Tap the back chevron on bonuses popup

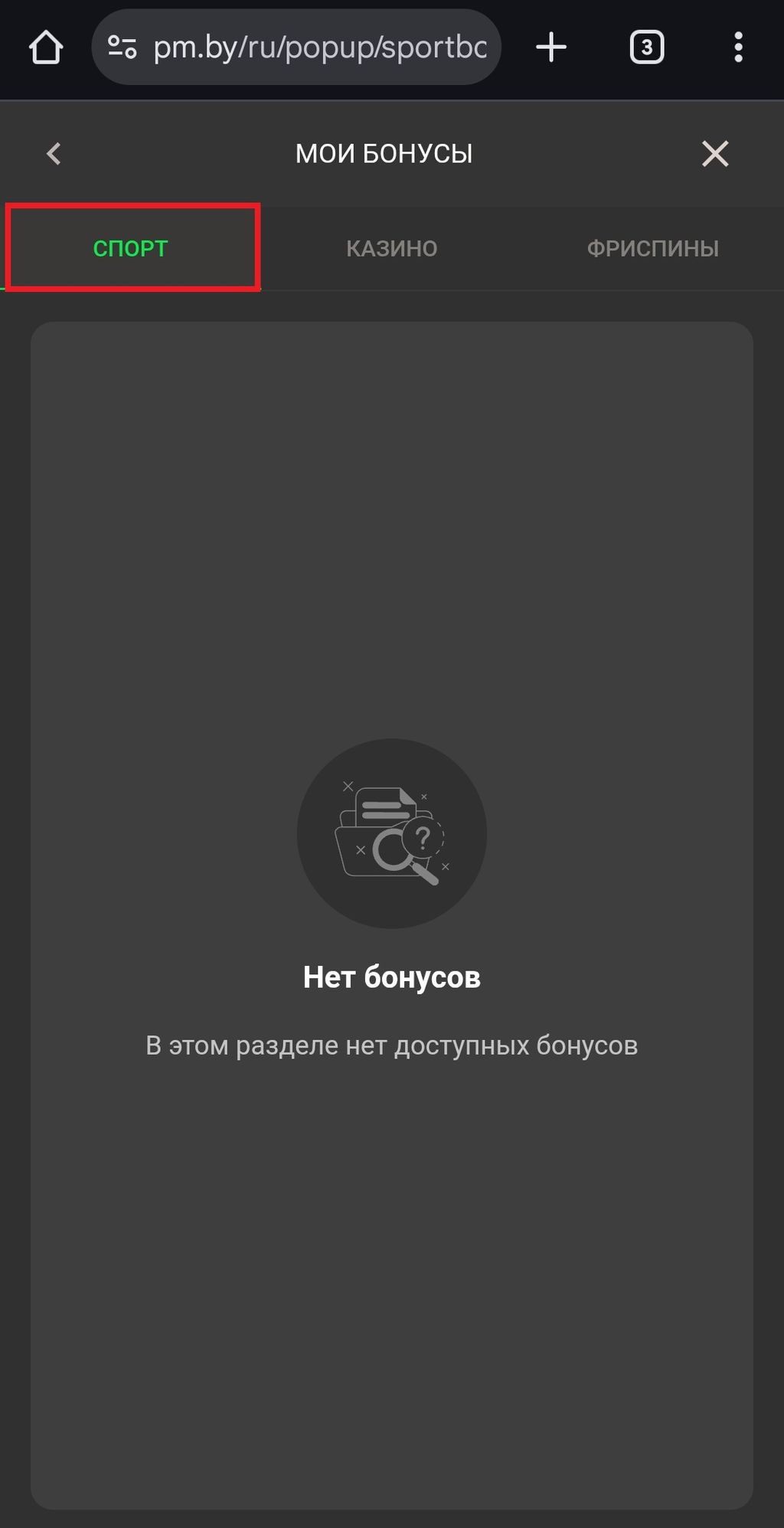[54, 153]
